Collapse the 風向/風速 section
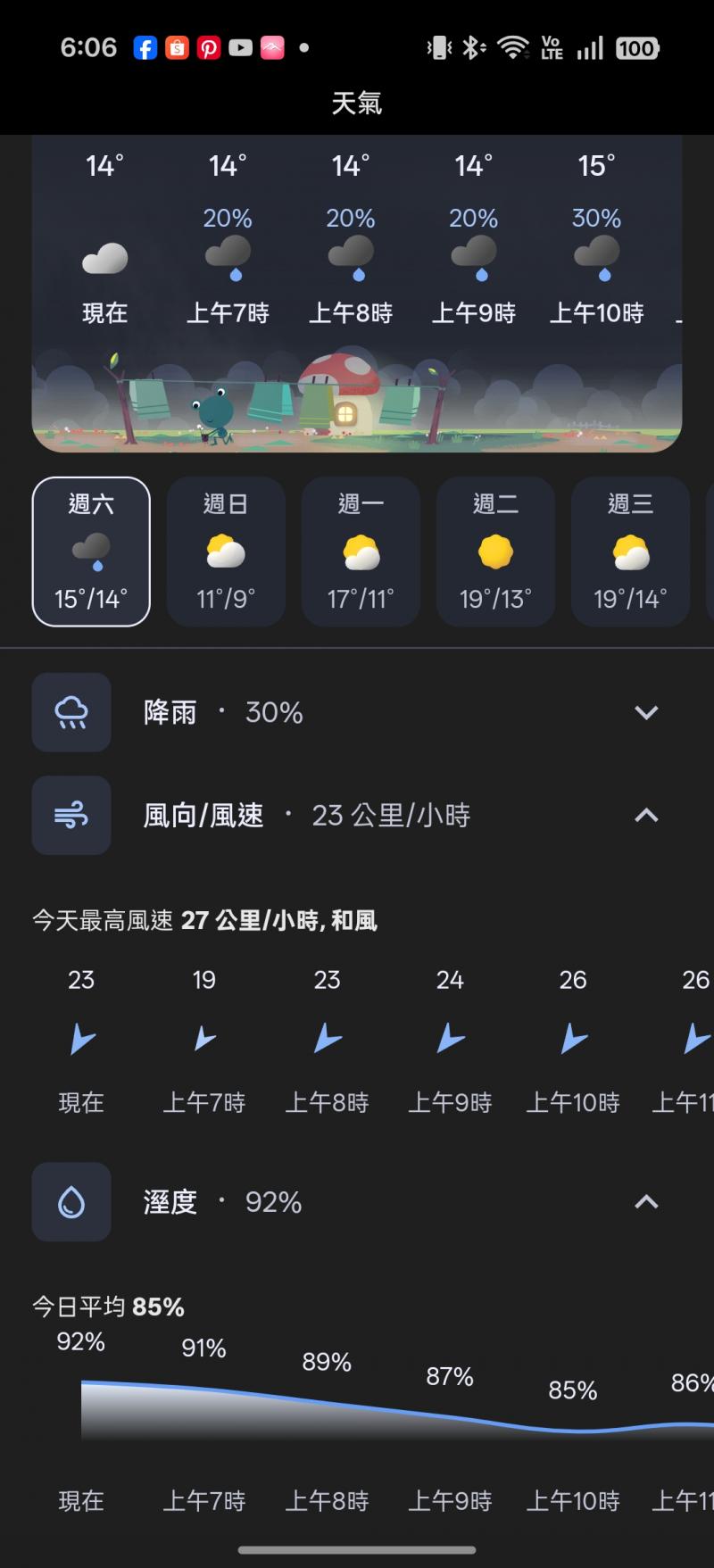Screen dimensions: 714x1568 [645, 815]
